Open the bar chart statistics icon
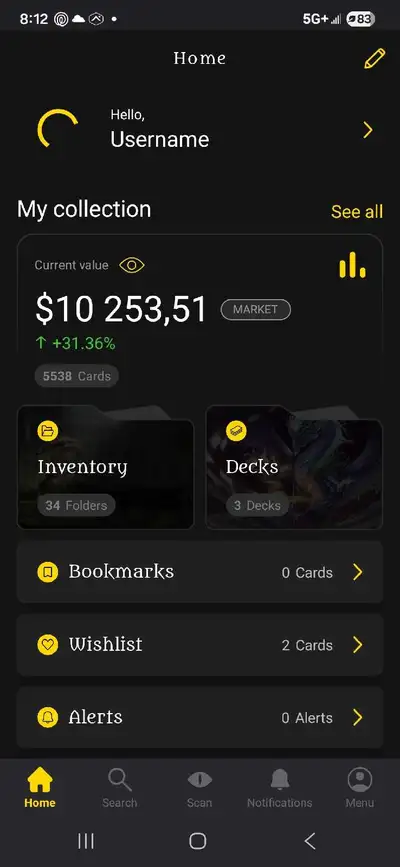The image size is (400, 867). [x=352, y=265]
